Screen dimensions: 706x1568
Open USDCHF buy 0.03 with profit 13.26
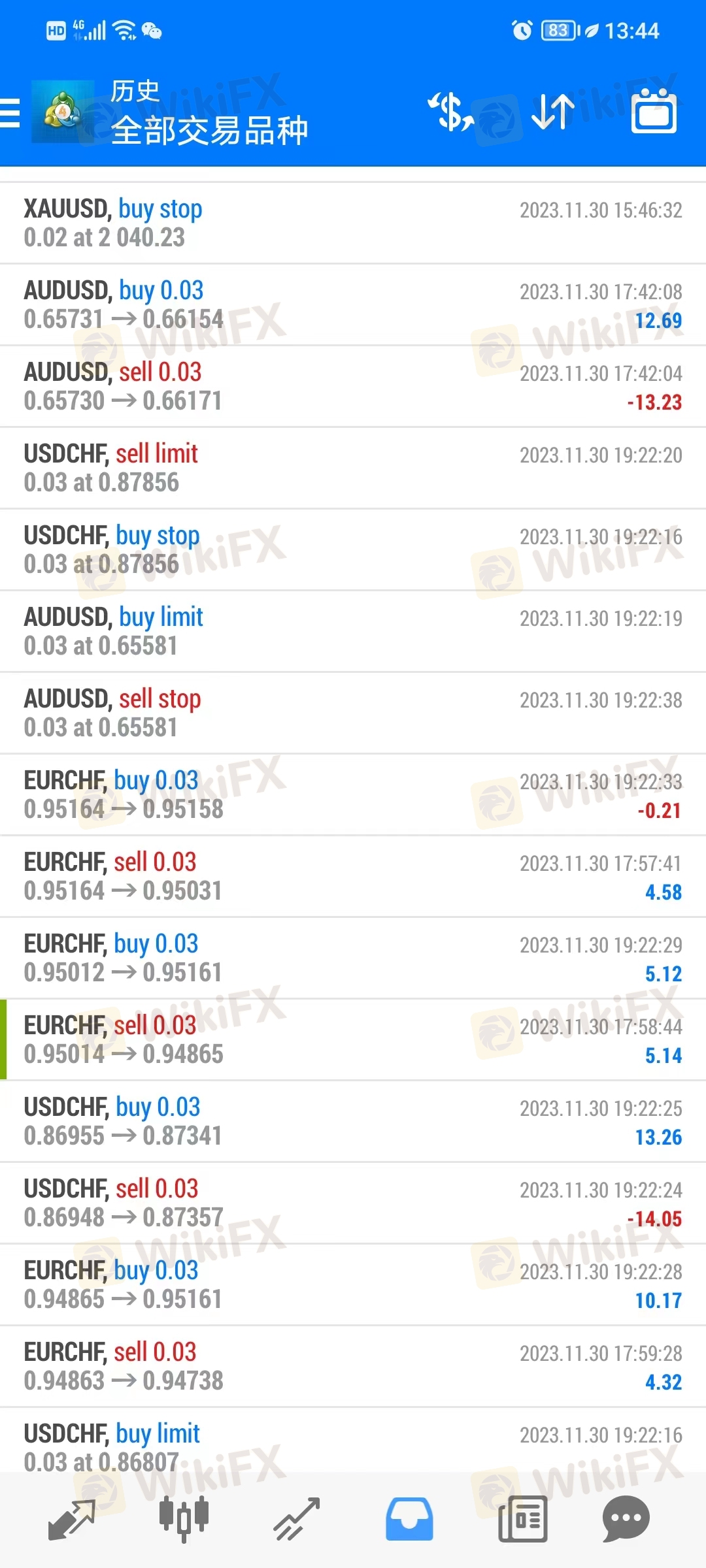(x=353, y=1122)
